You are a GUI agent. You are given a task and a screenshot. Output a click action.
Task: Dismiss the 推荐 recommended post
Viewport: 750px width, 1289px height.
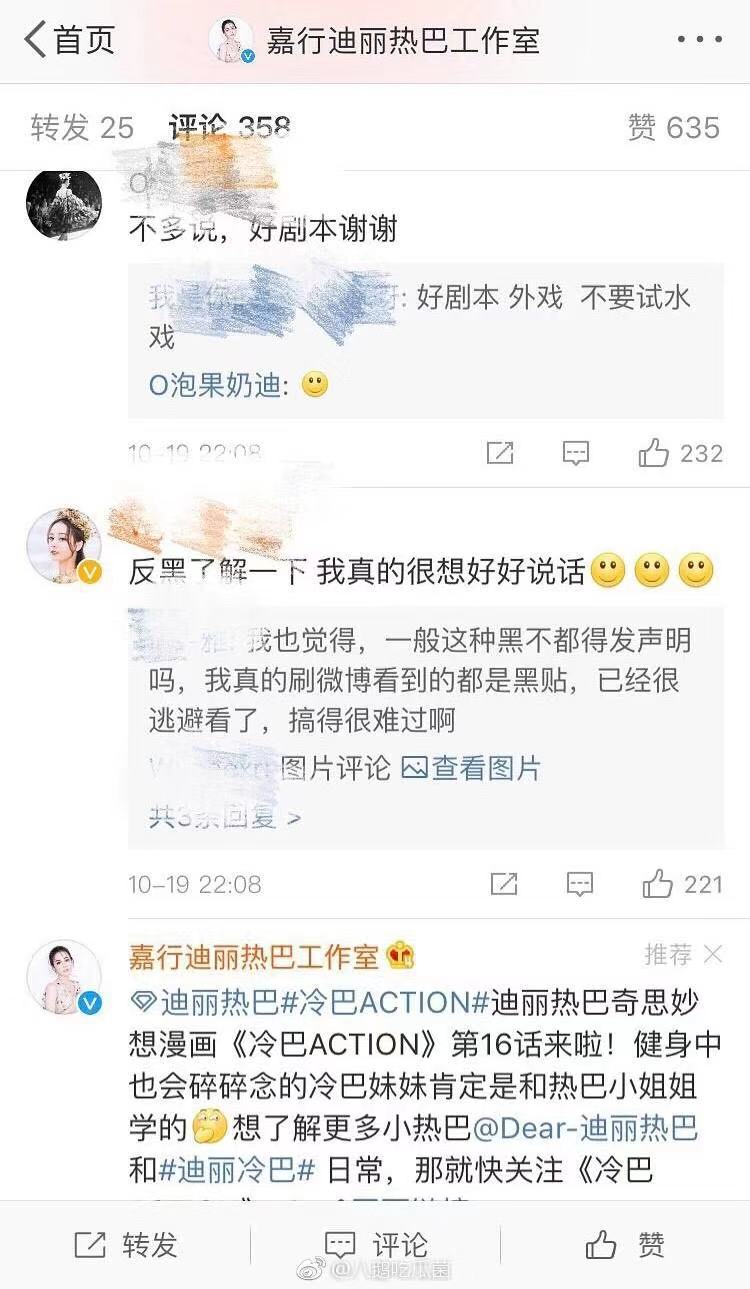[x=713, y=954]
